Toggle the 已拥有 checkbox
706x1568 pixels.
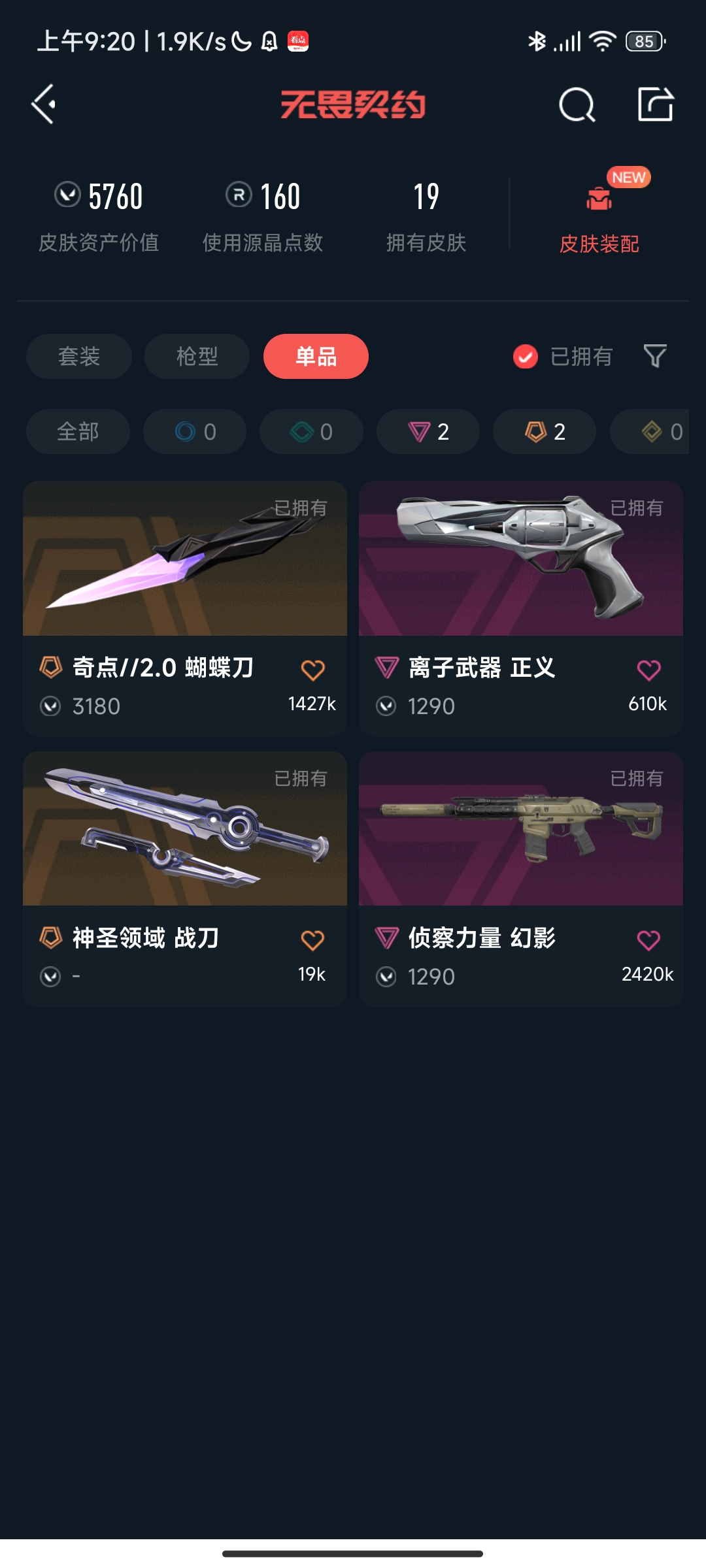coord(526,357)
